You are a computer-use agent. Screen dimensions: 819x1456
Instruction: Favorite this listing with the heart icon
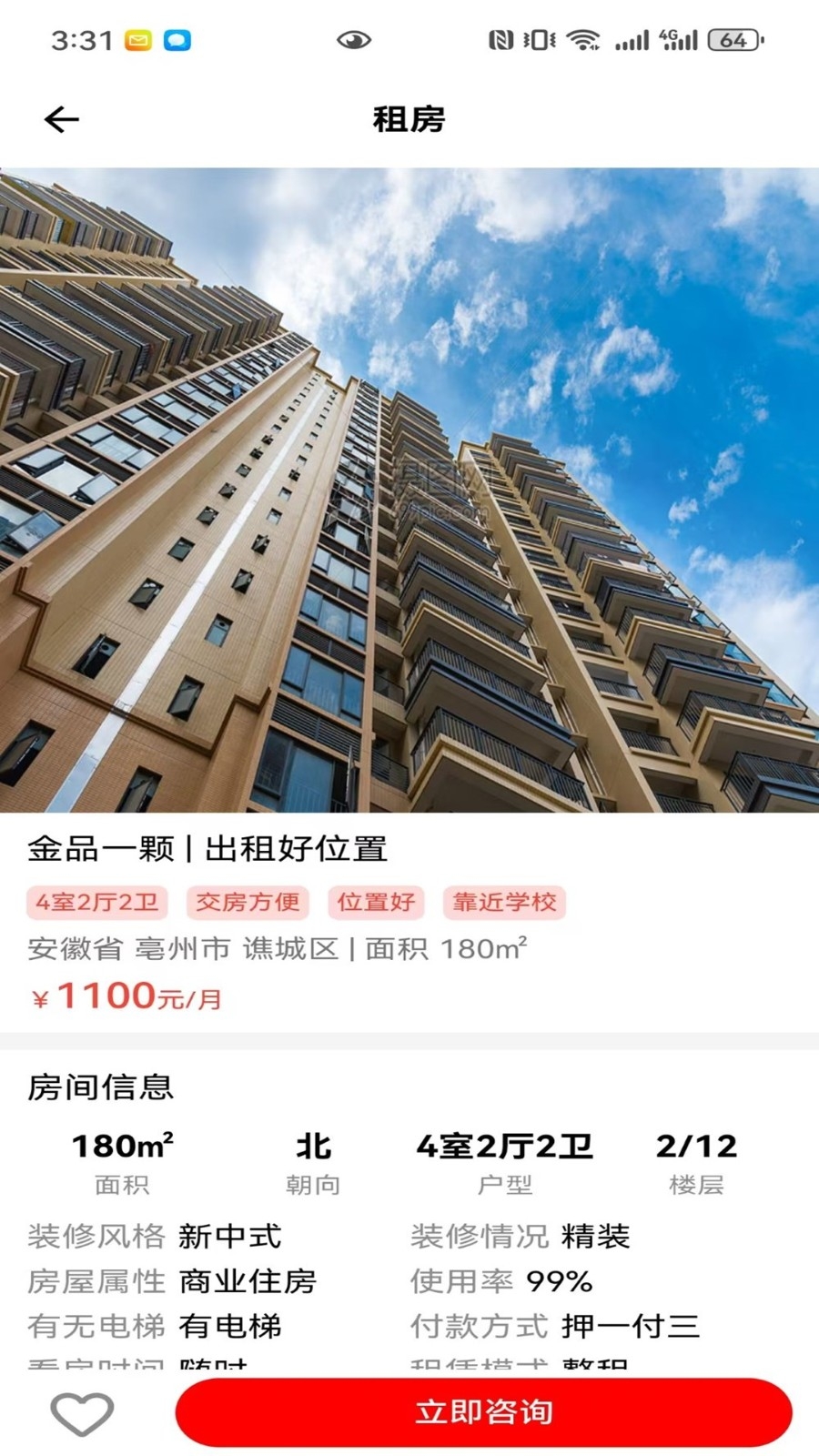click(x=82, y=1413)
